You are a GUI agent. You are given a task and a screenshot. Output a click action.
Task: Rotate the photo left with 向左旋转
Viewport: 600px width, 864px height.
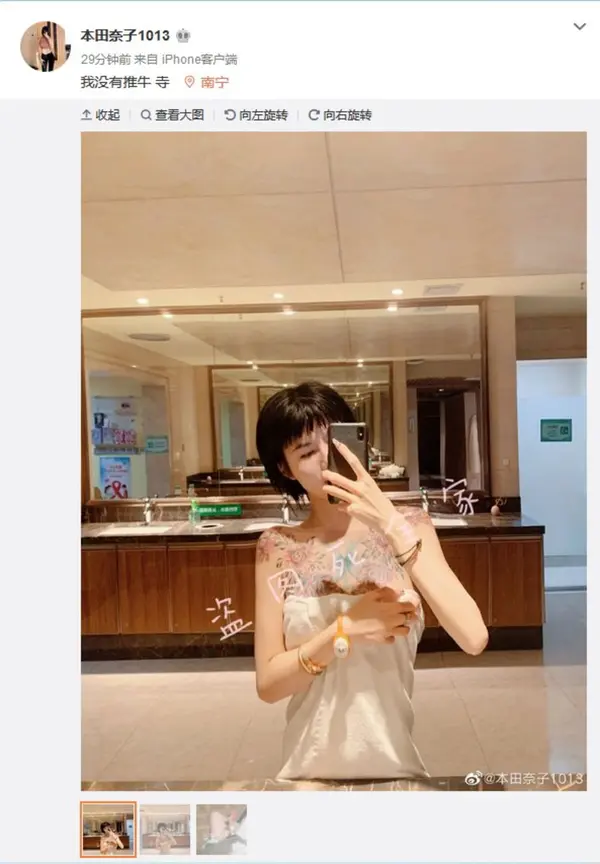256,115
